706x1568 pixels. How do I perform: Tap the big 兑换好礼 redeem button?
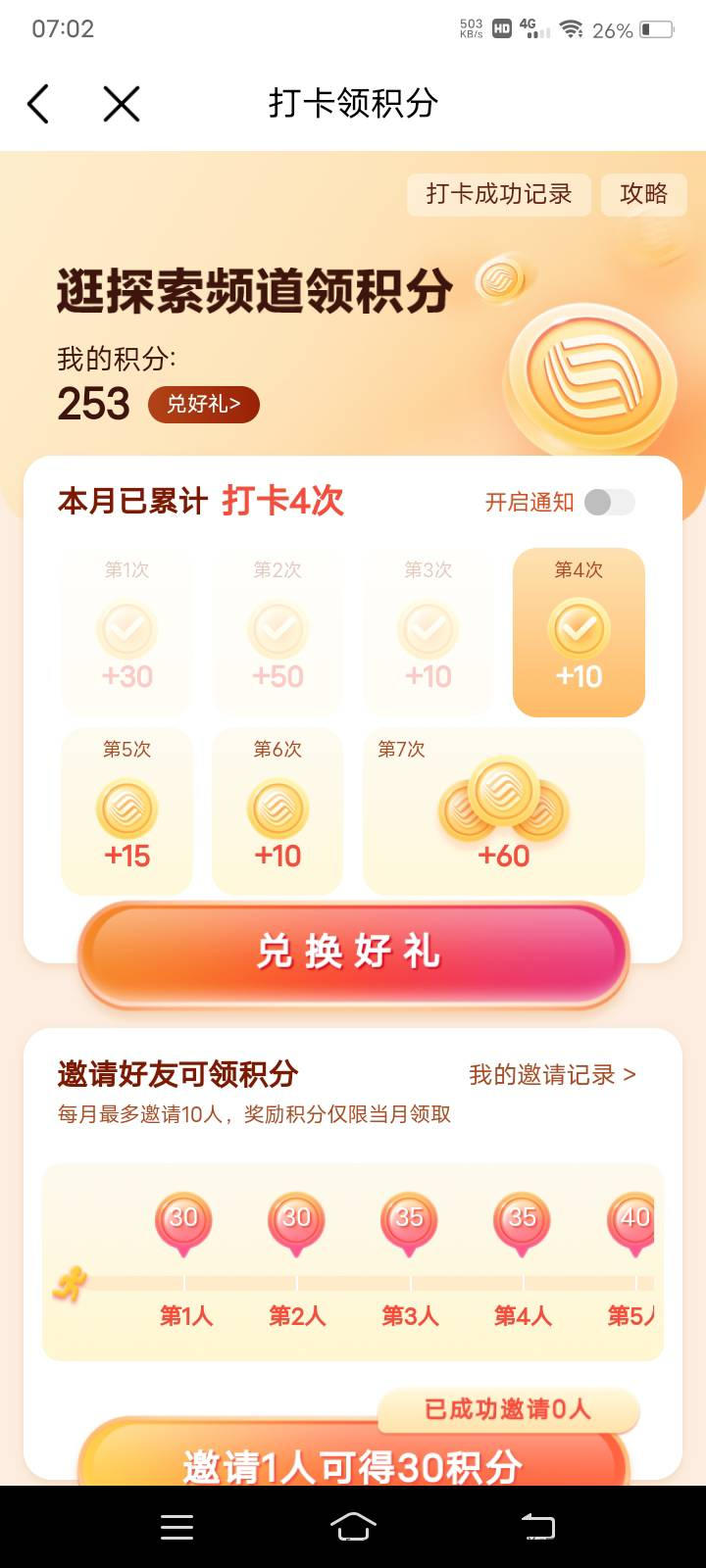tap(352, 952)
